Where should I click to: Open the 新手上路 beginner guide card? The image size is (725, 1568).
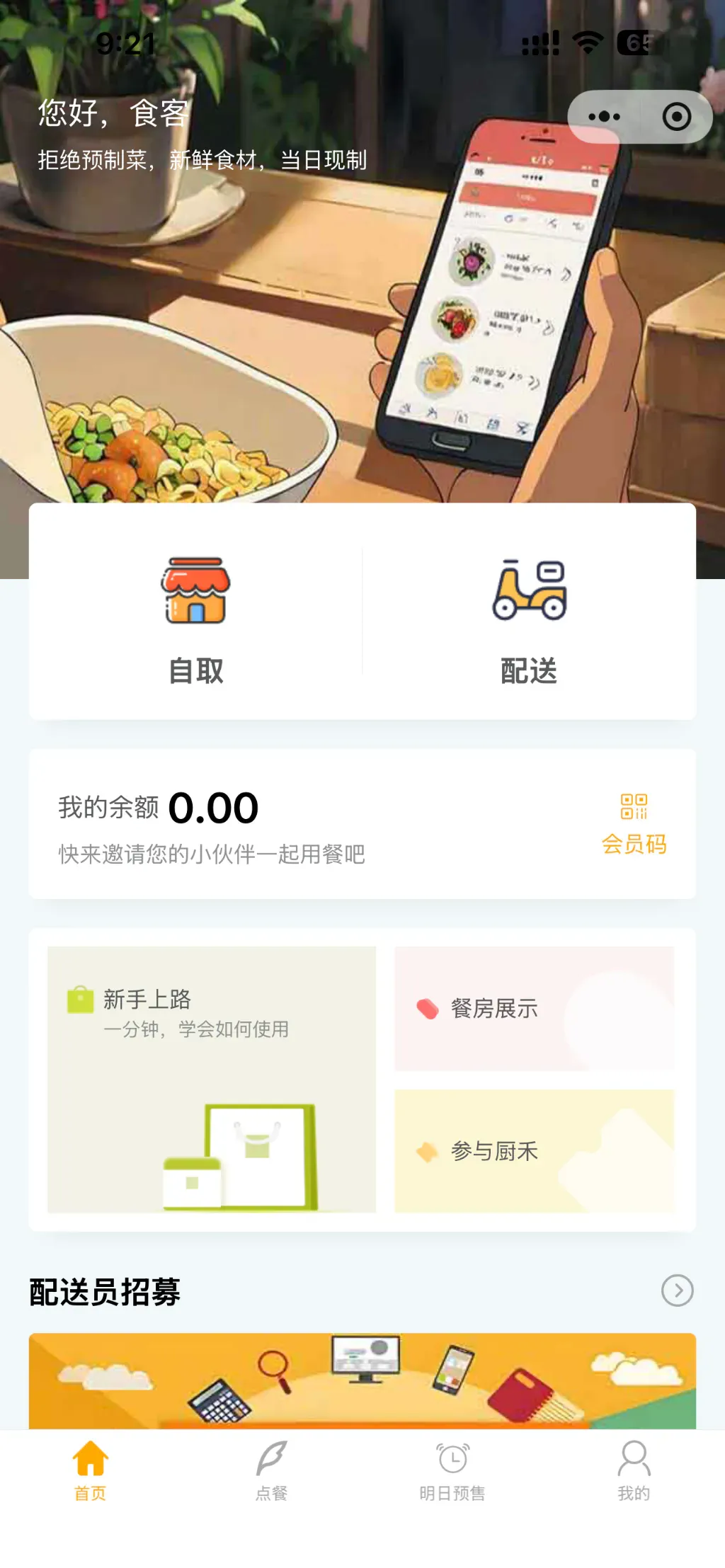pyautogui.click(x=211, y=1079)
